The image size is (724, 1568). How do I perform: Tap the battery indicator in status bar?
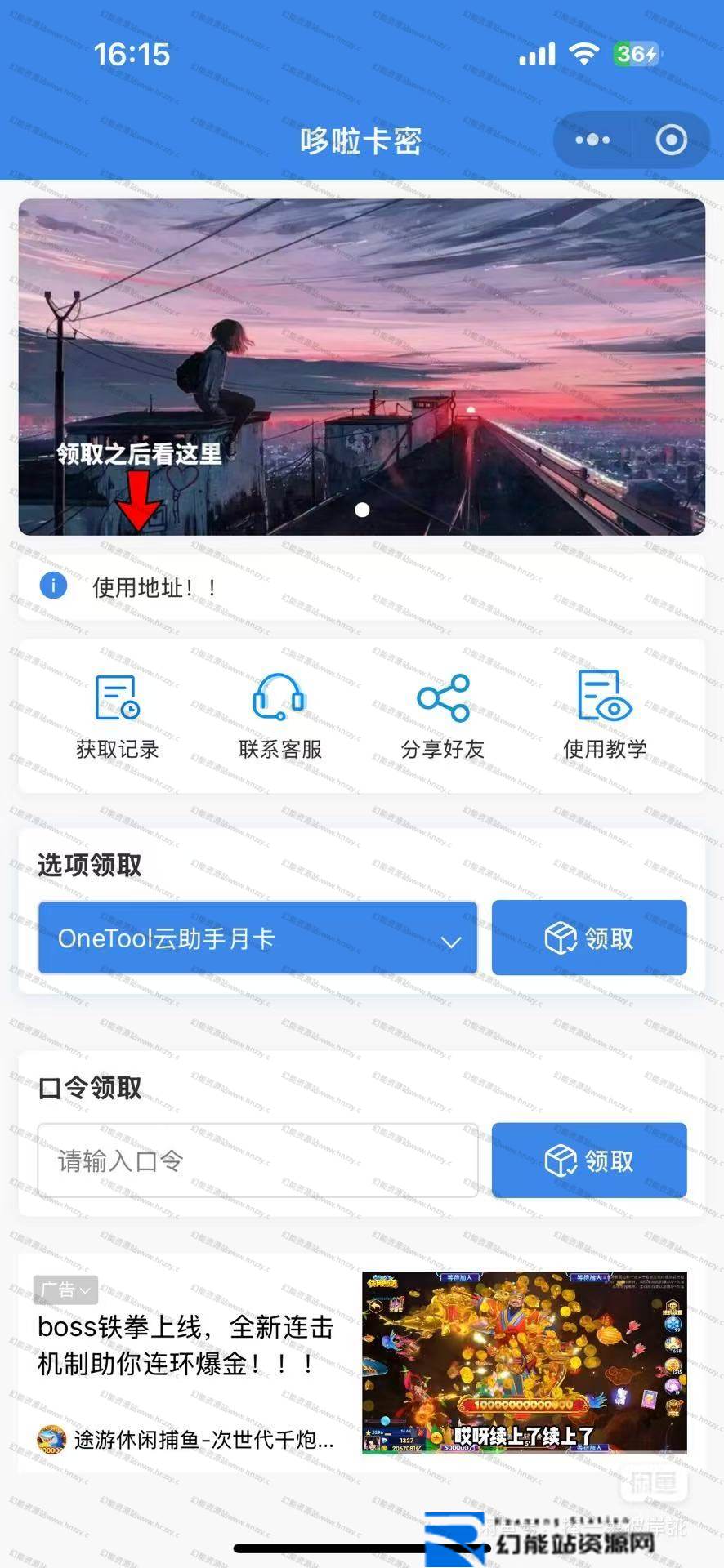(636, 54)
